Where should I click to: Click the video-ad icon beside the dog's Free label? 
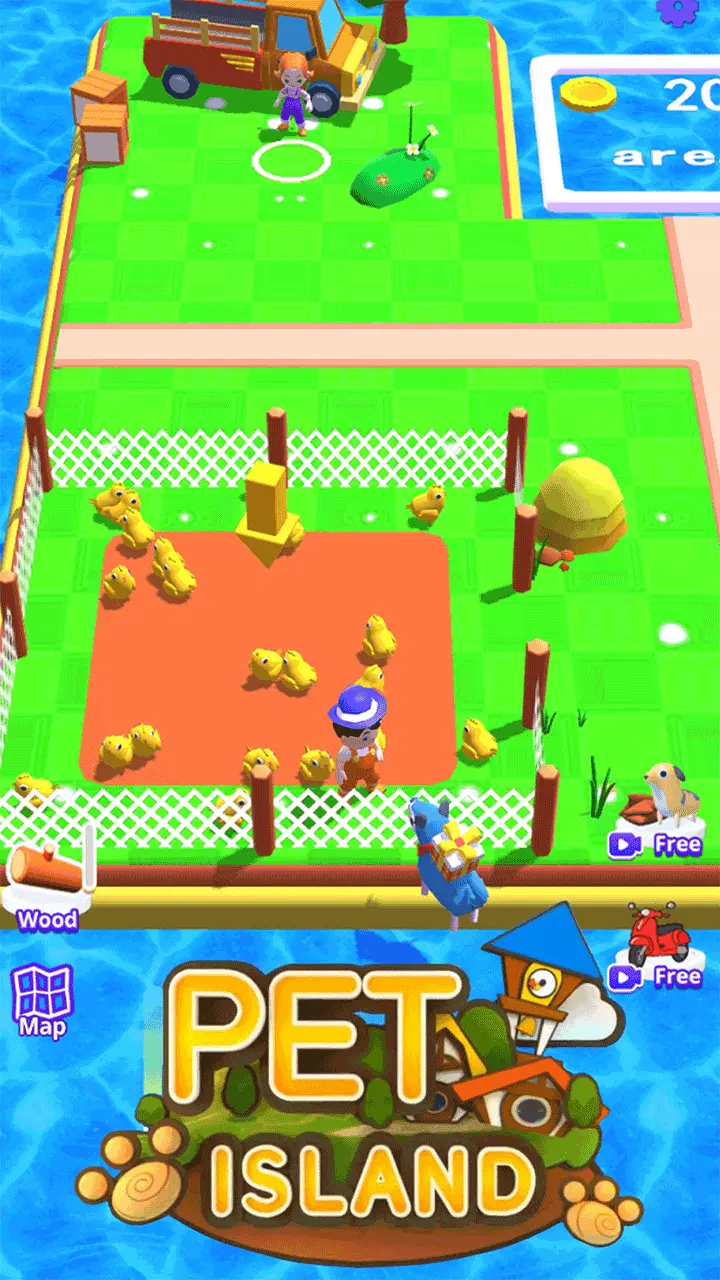pyautogui.click(x=624, y=845)
